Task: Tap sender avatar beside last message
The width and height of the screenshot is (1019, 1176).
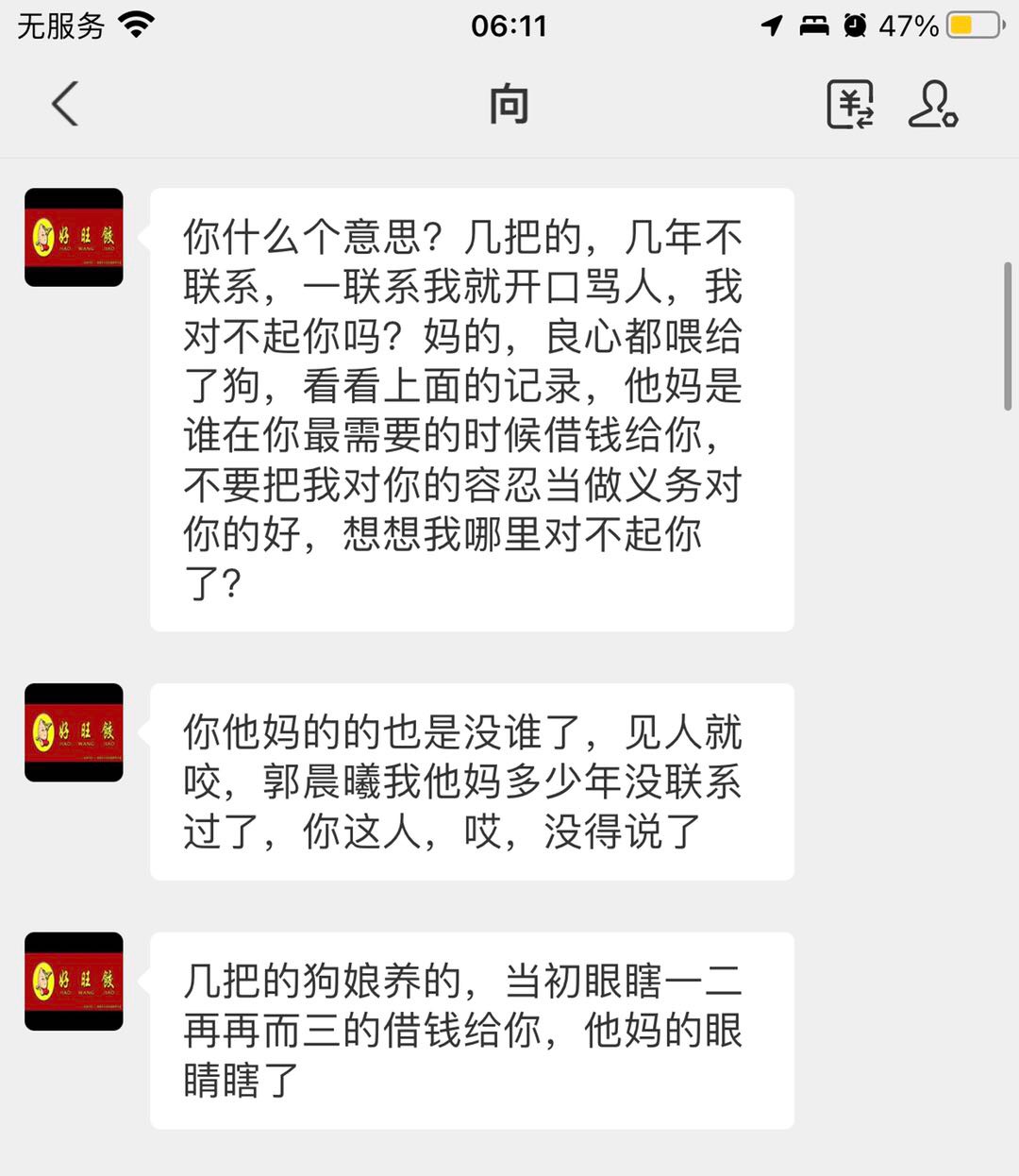Action: [74, 982]
